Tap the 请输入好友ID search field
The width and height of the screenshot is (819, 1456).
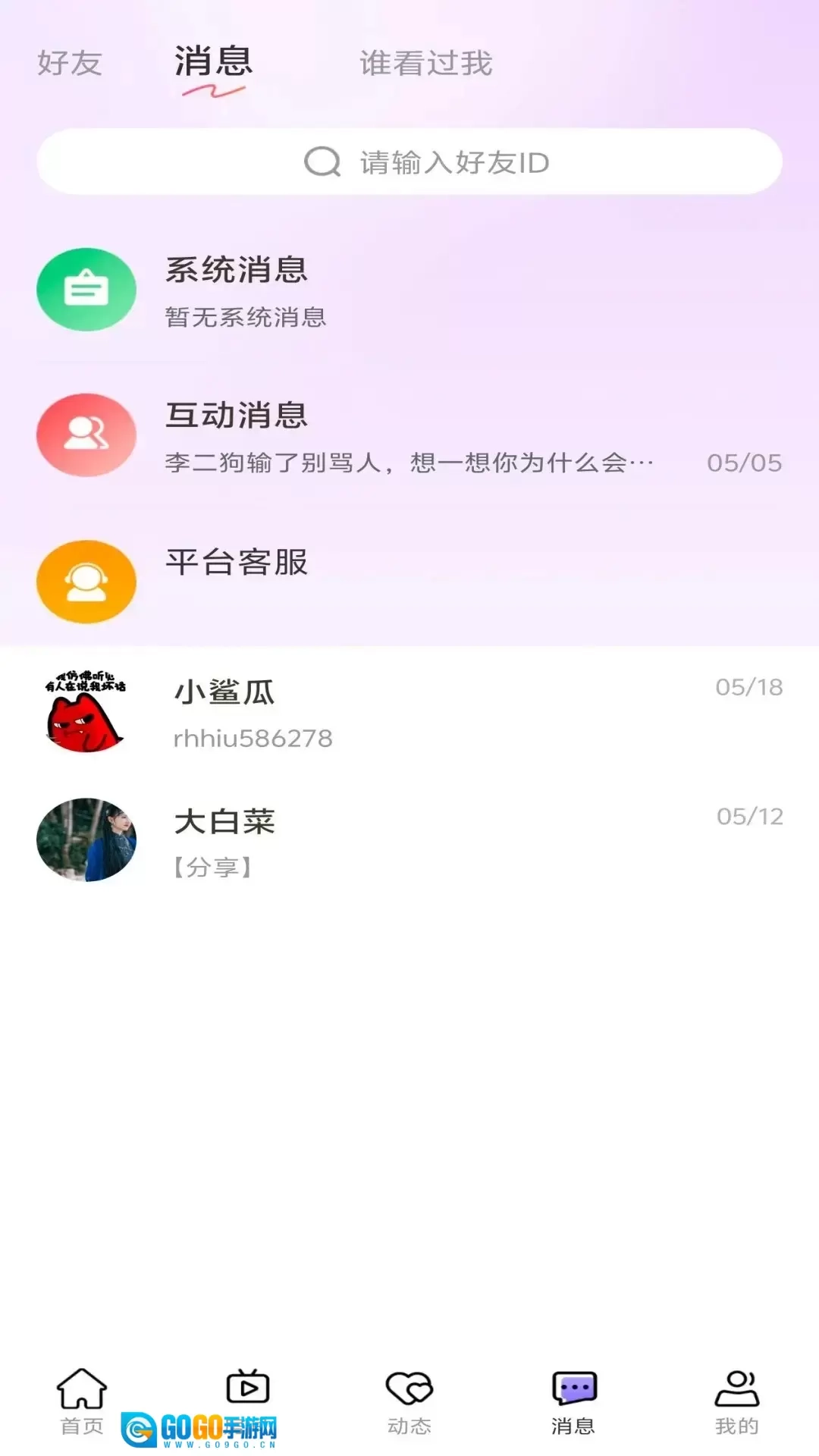(409, 162)
